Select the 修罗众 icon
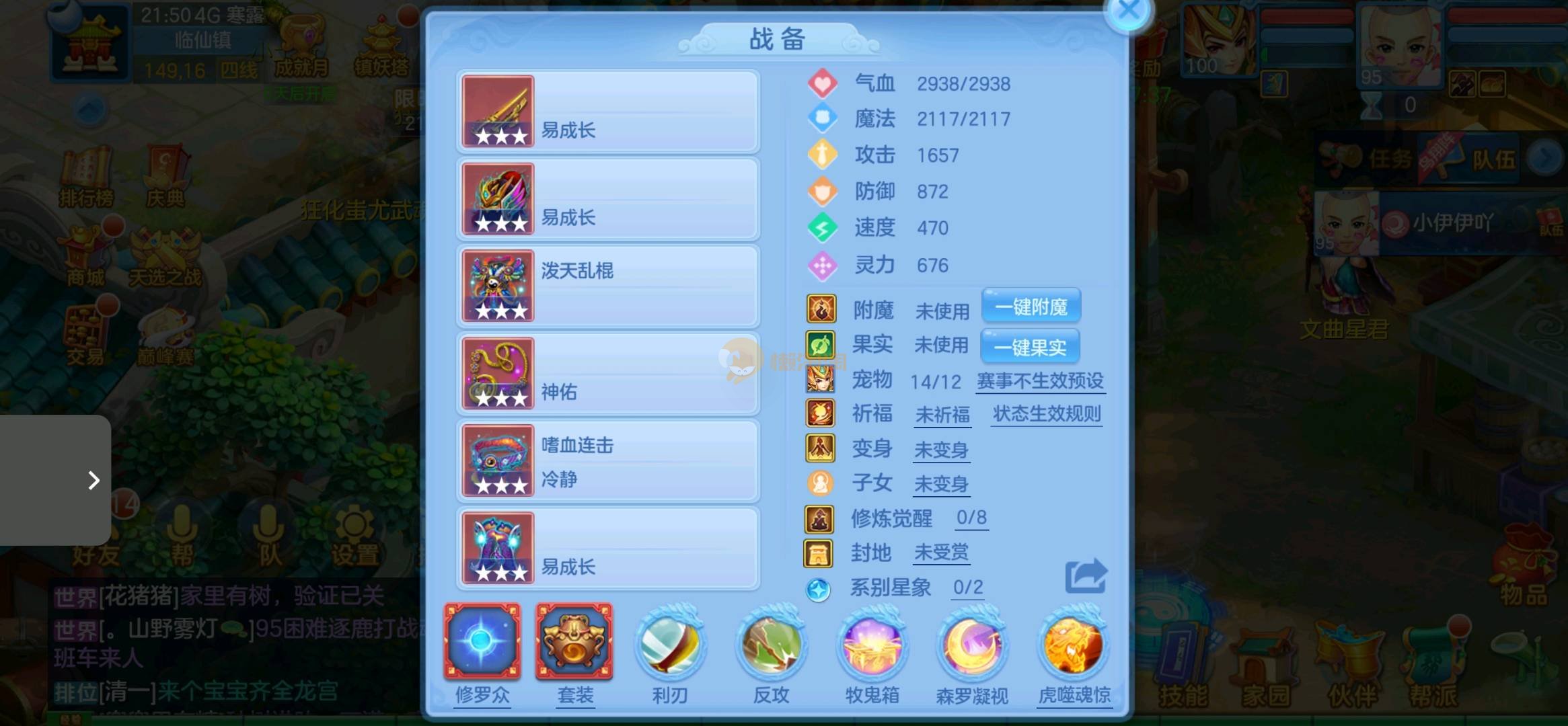 (x=482, y=642)
